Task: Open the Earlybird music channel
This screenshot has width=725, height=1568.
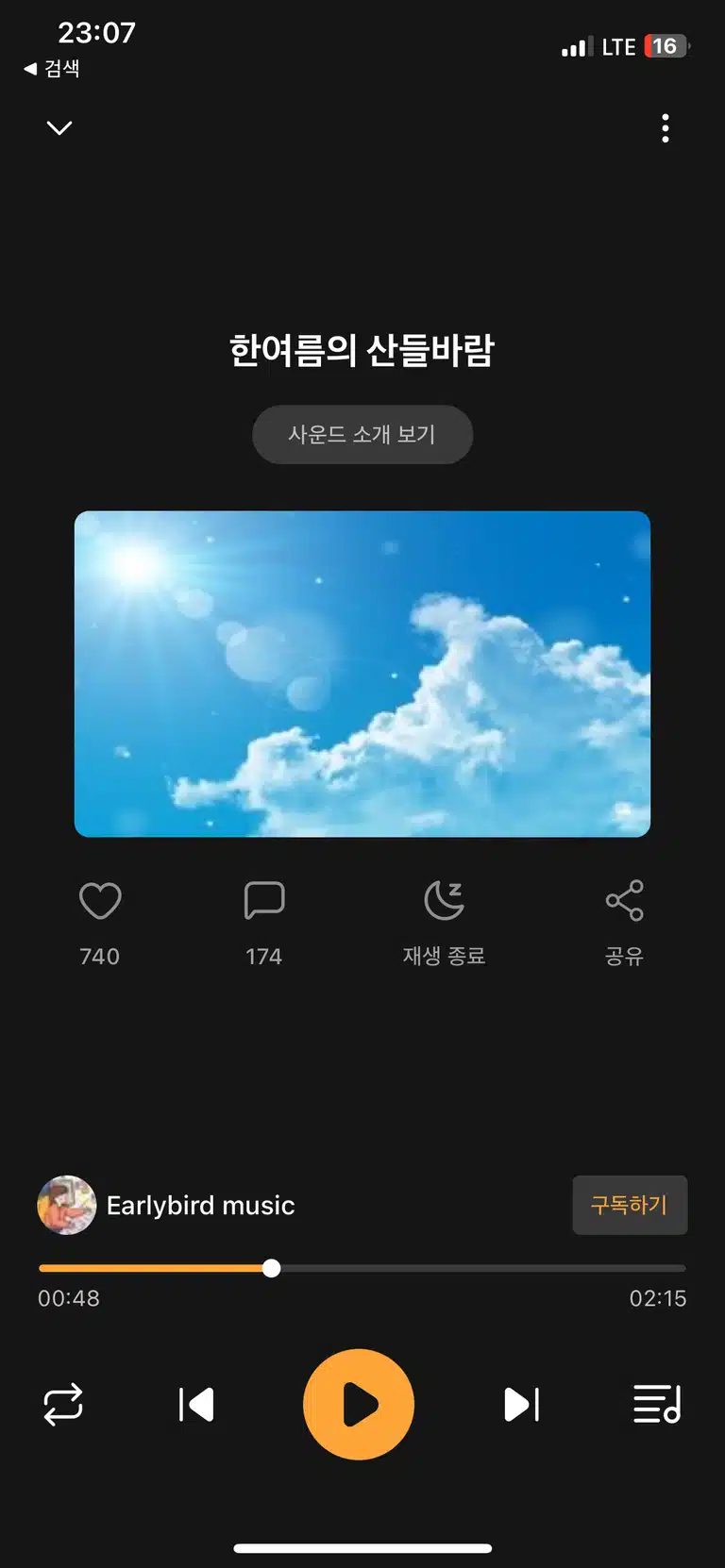Action: (x=166, y=1205)
